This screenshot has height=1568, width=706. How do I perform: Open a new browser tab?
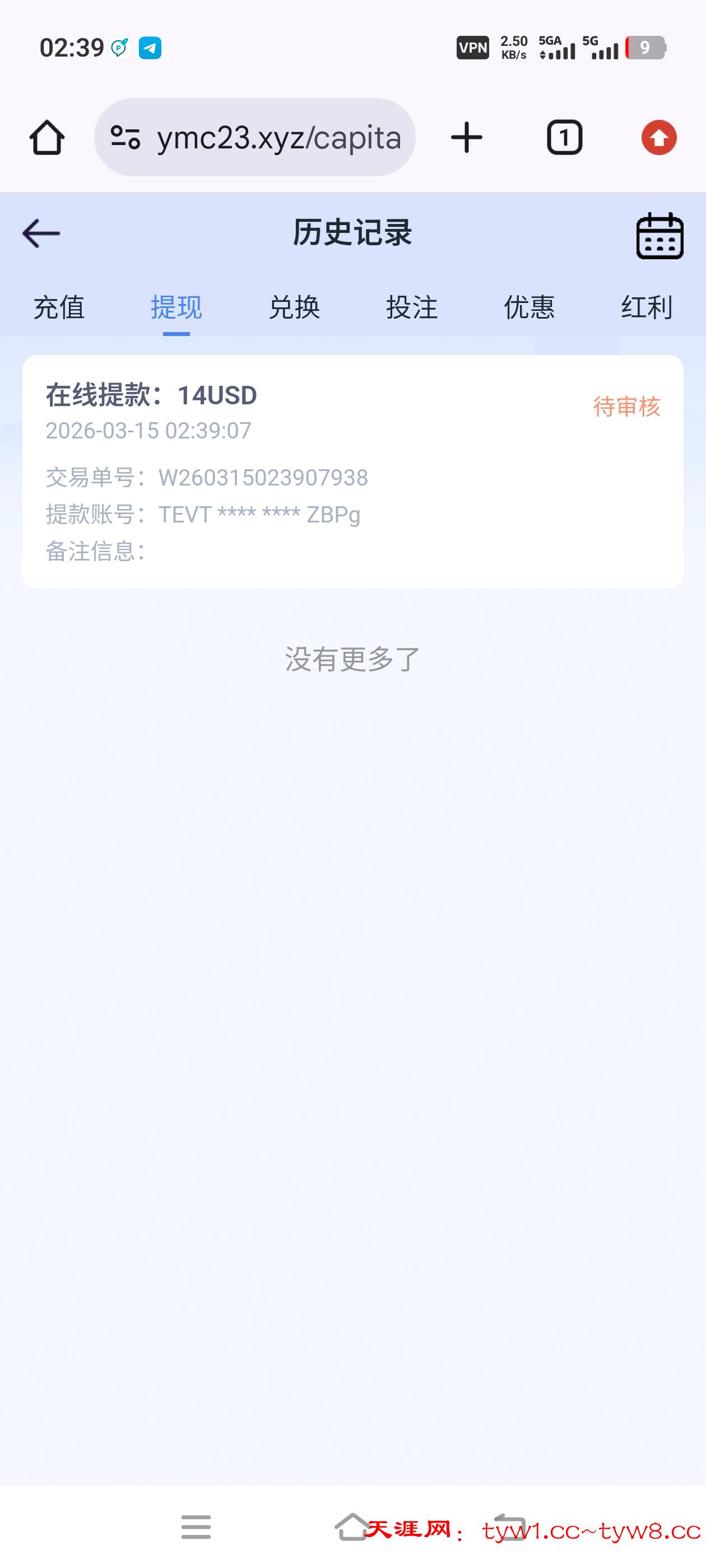pos(467,138)
